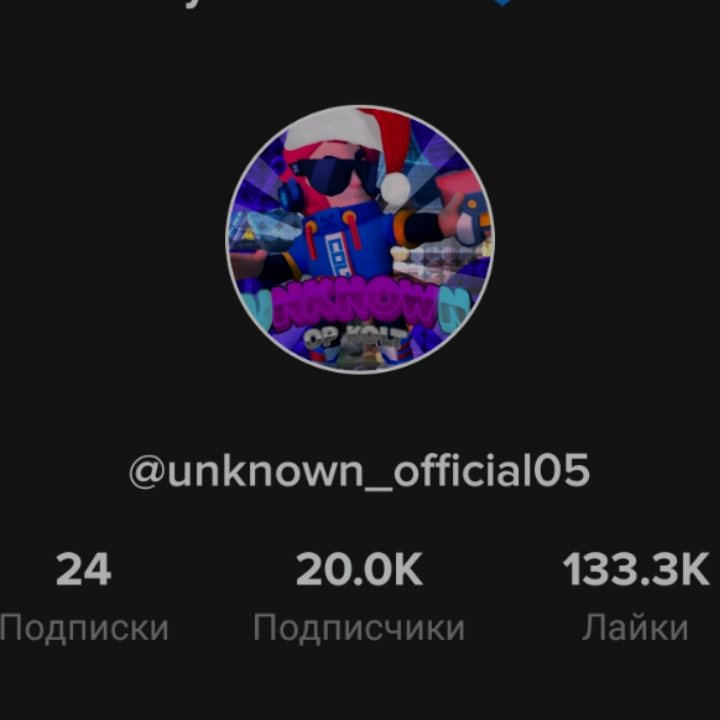Image resolution: width=720 pixels, height=720 pixels.
Task: Open the profile avatar picture
Action: tap(360, 240)
